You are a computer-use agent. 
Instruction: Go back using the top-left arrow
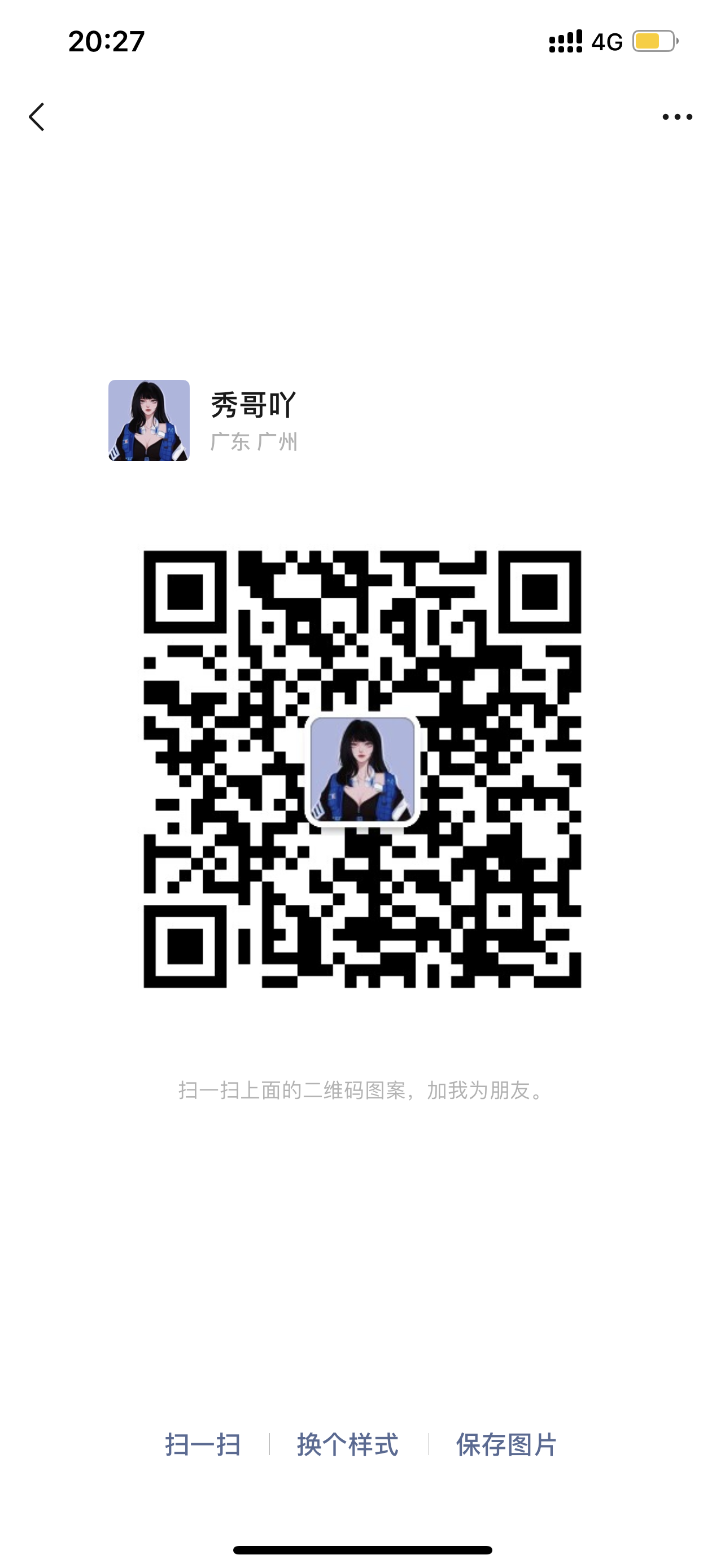pos(37,117)
